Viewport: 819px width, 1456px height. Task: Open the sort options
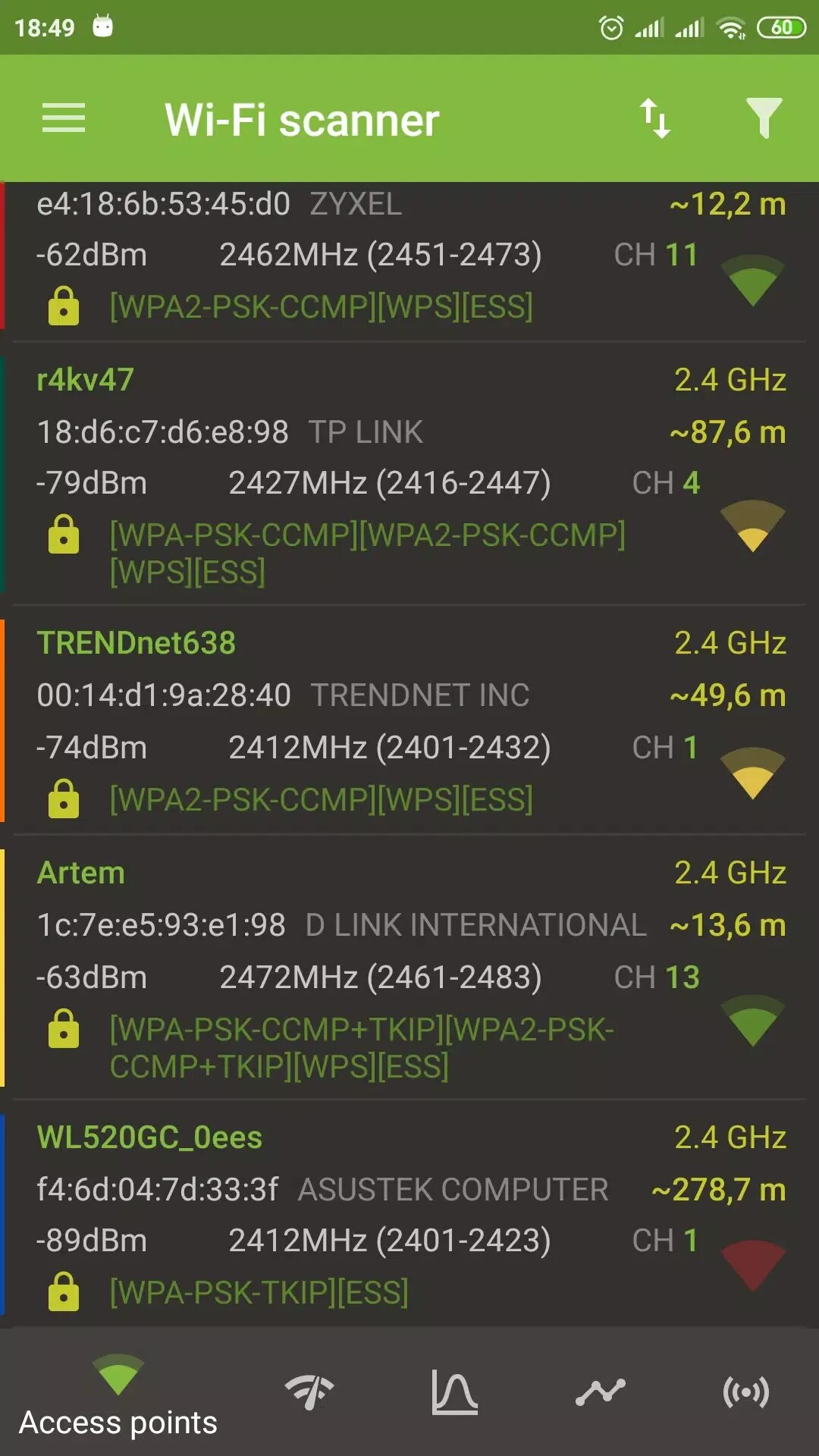655,118
